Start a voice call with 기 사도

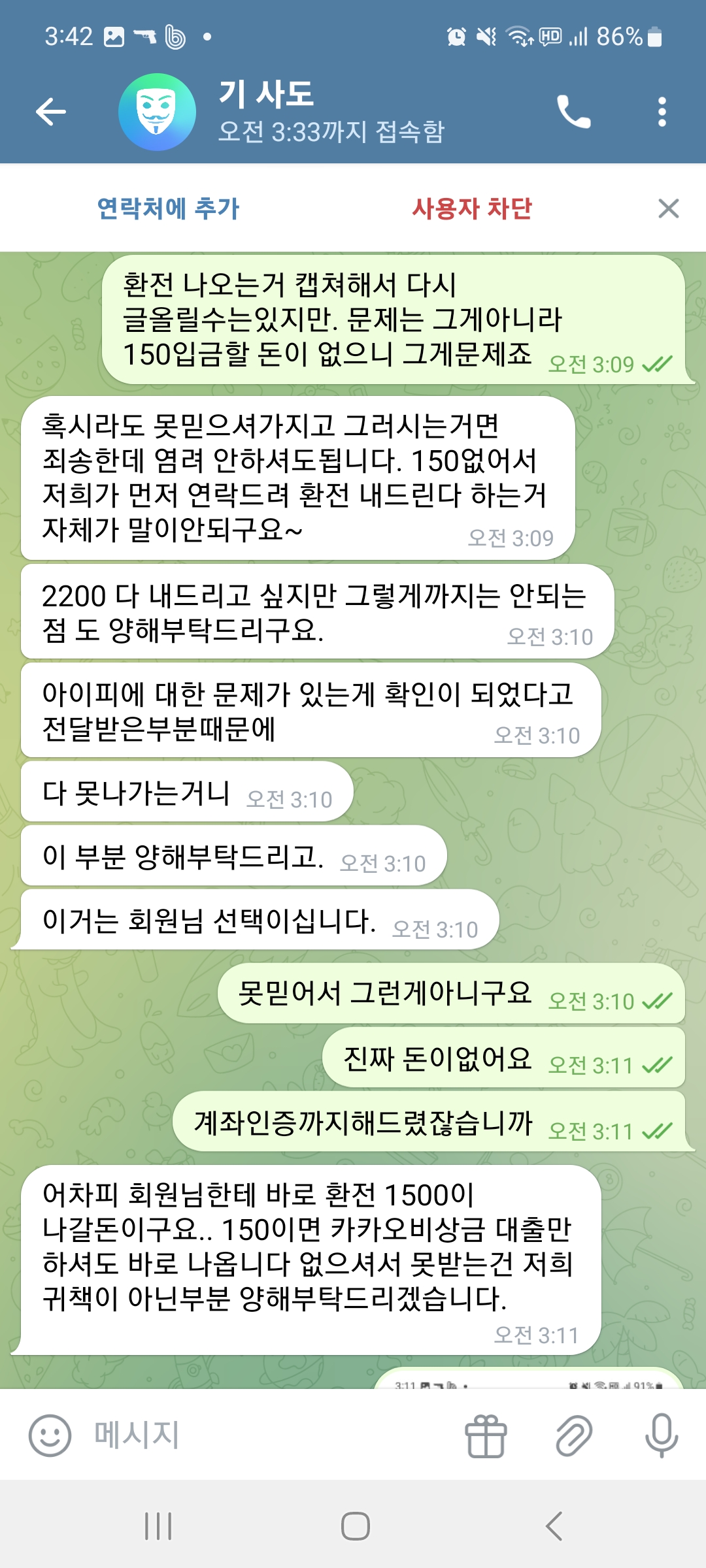pyautogui.click(x=573, y=112)
